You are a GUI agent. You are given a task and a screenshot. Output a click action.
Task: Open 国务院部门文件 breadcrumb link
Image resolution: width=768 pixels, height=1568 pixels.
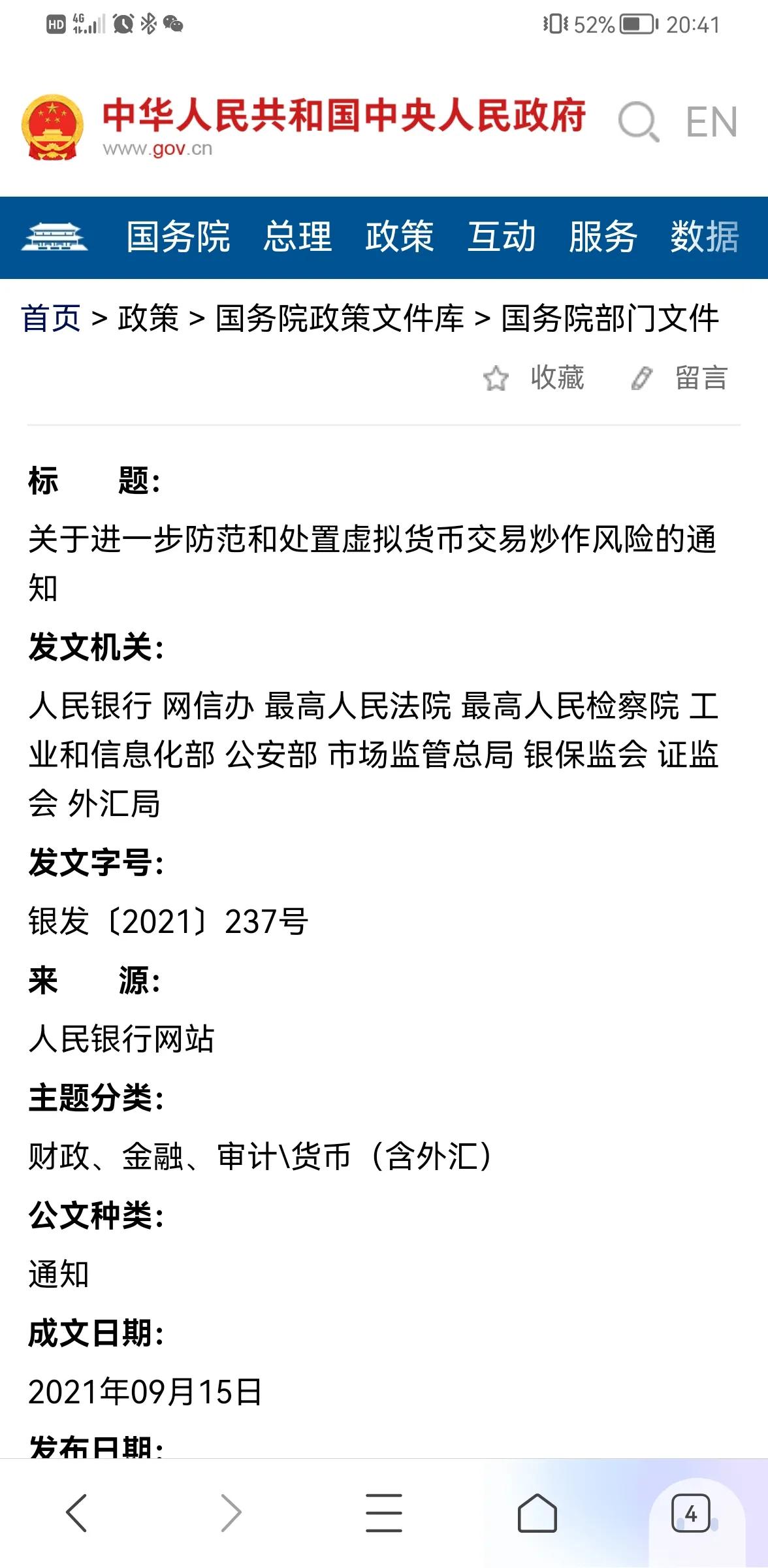[x=607, y=318]
